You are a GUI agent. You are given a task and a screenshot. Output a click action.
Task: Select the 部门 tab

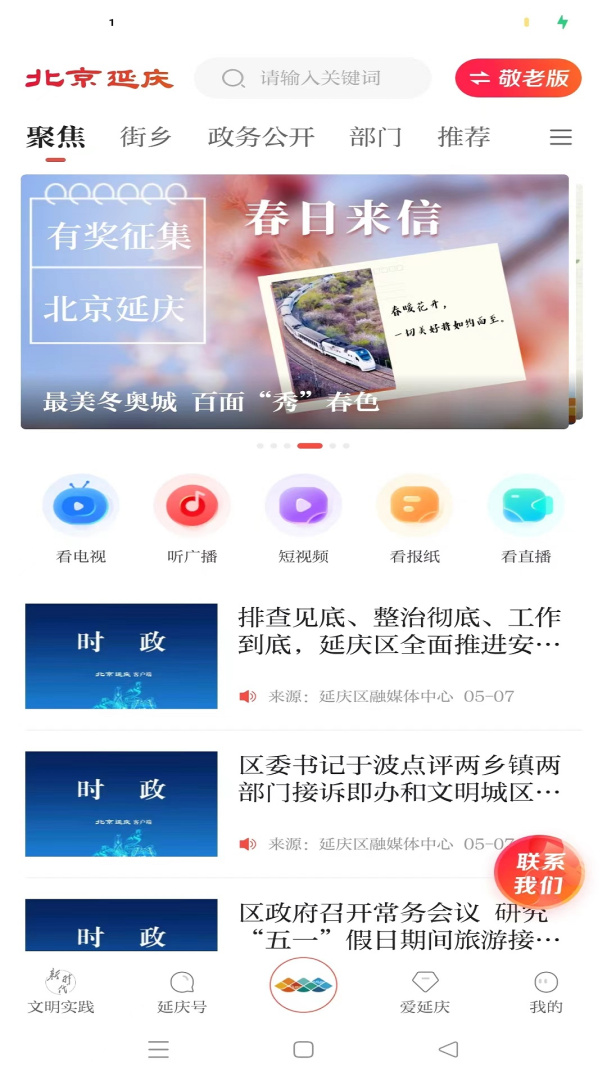click(x=376, y=137)
